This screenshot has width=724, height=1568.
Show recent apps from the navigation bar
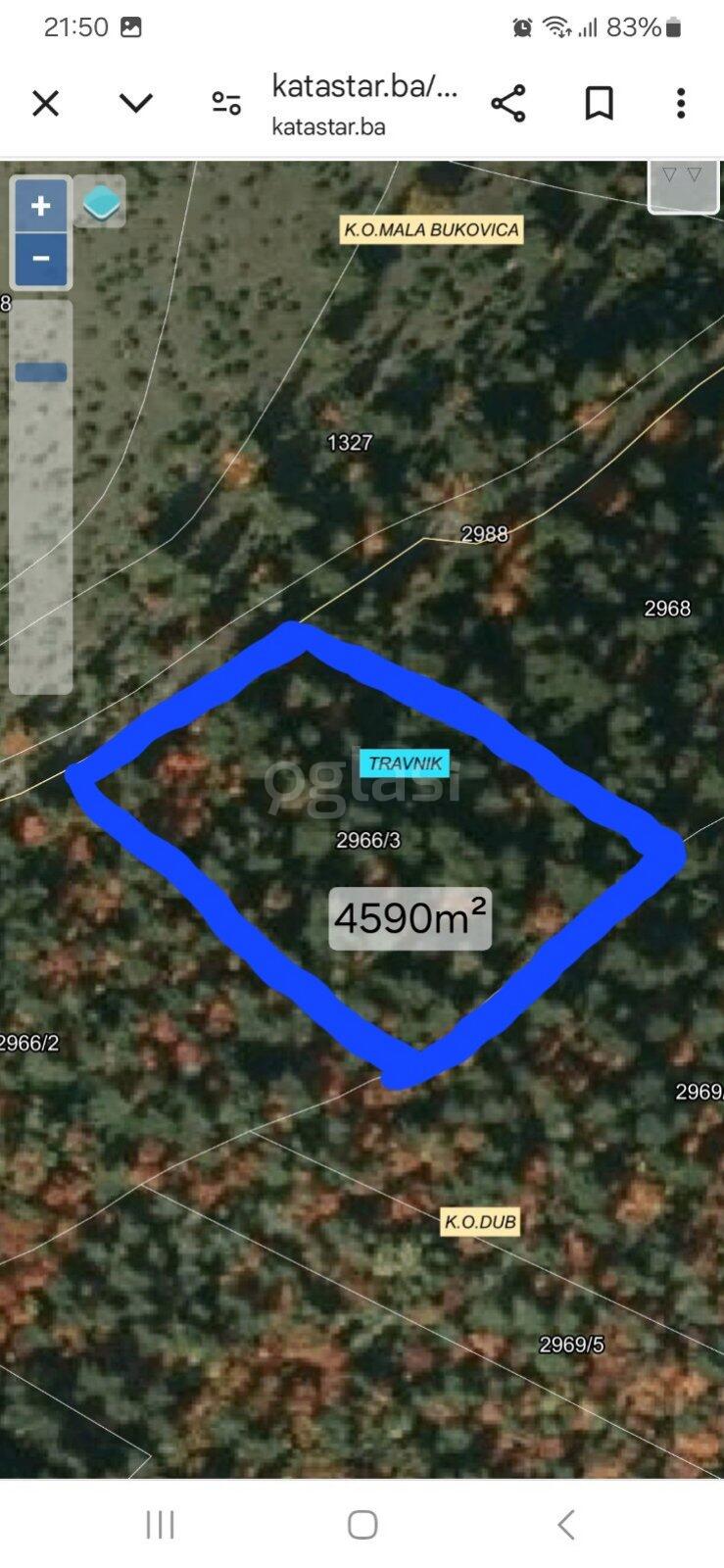point(160,1524)
